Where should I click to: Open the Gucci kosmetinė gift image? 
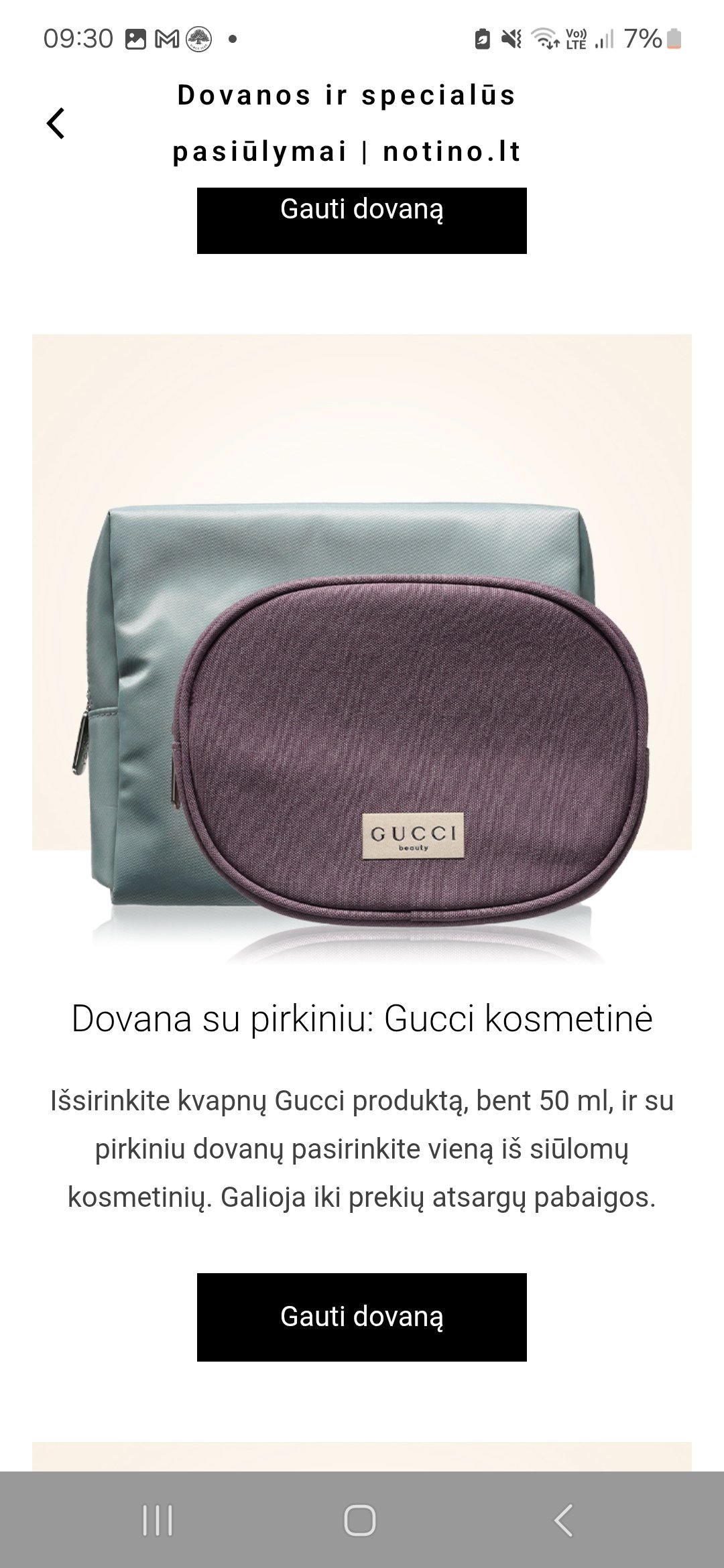click(x=362, y=649)
